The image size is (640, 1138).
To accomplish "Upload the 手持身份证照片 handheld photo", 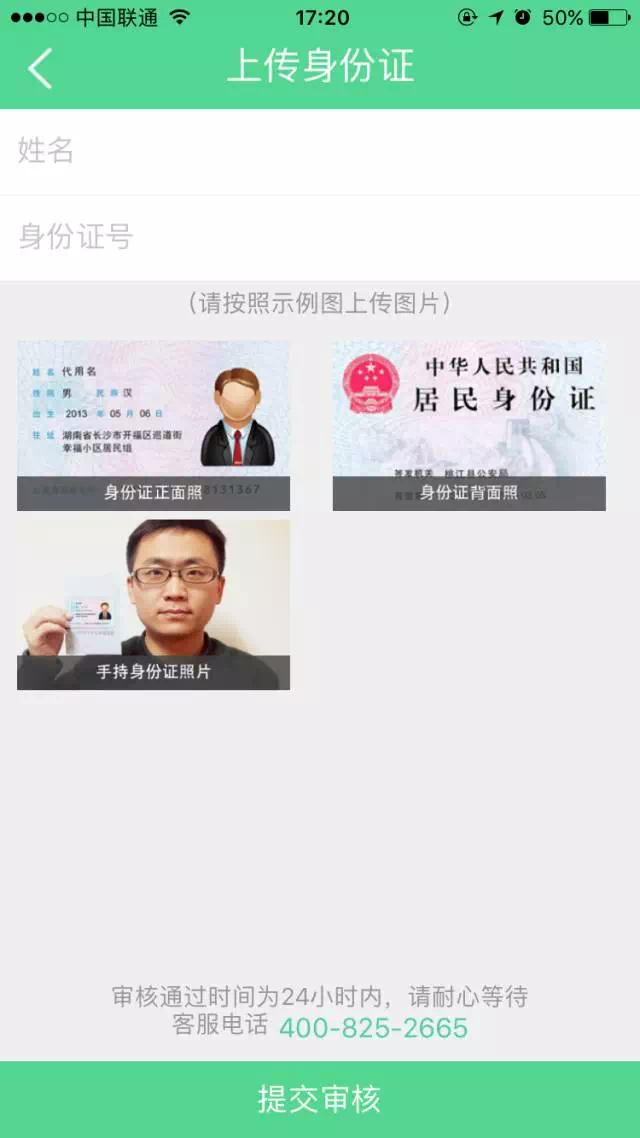I will pyautogui.click(x=153, y=604).
